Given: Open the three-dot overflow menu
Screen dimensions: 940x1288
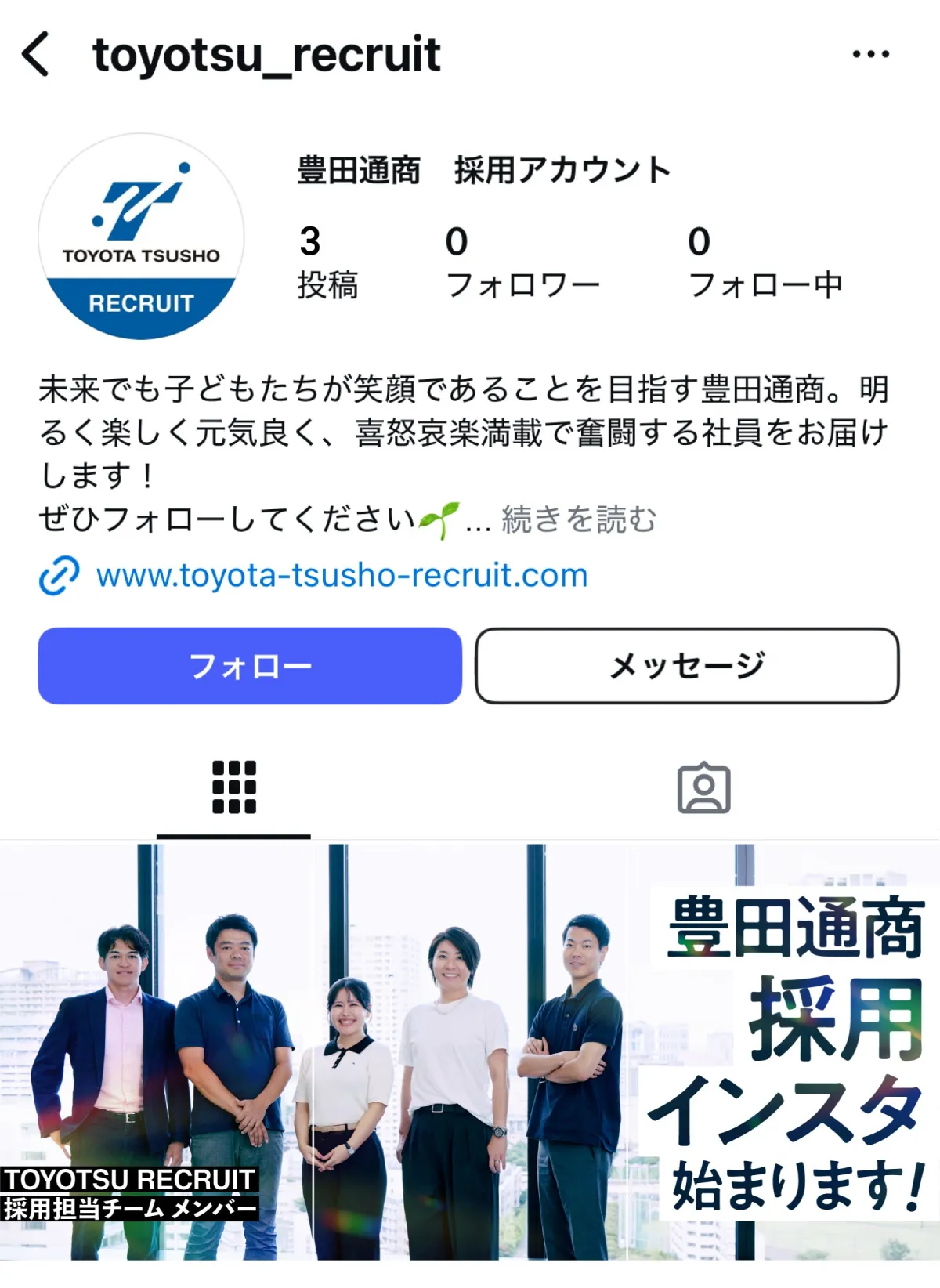Looking at the screenshot, I should [x=870, y=54].
